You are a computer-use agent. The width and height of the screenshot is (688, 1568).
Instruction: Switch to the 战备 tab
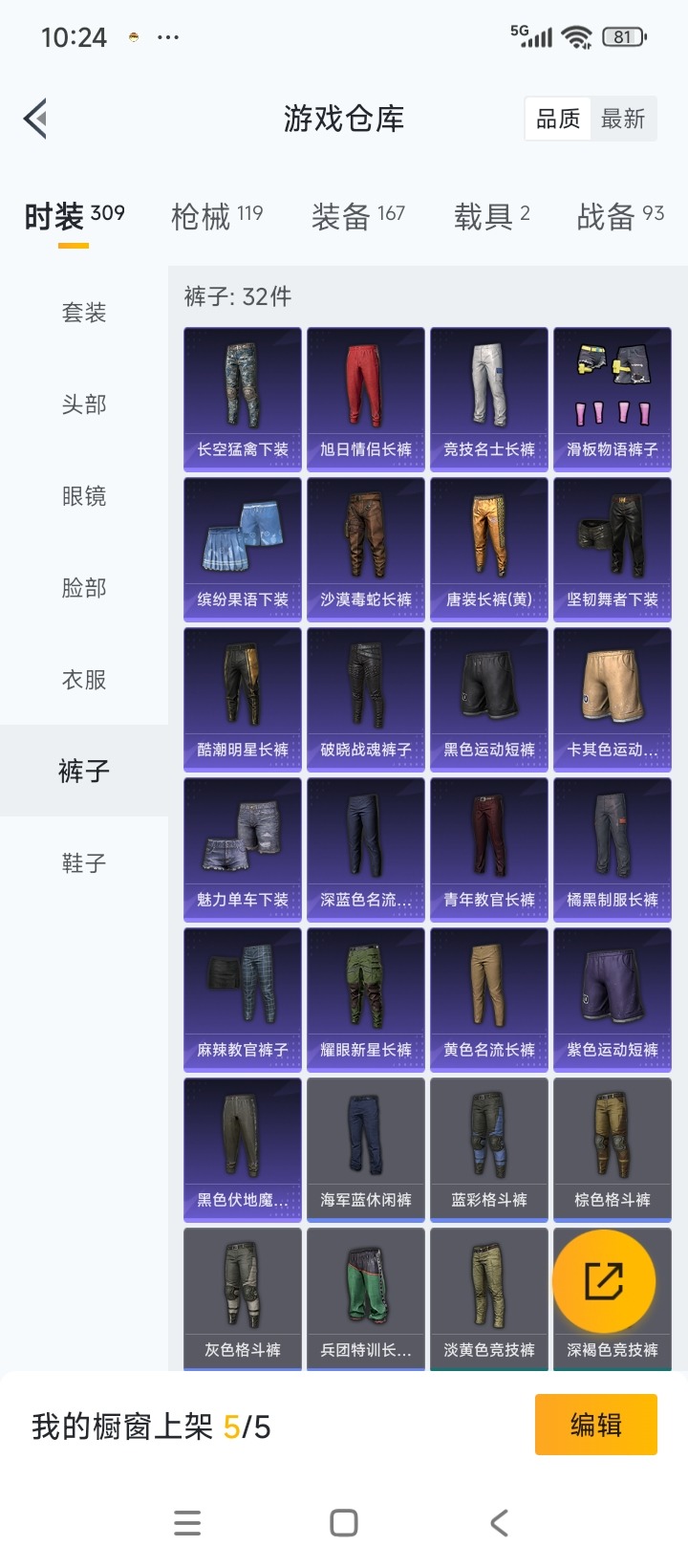point(620,217)
